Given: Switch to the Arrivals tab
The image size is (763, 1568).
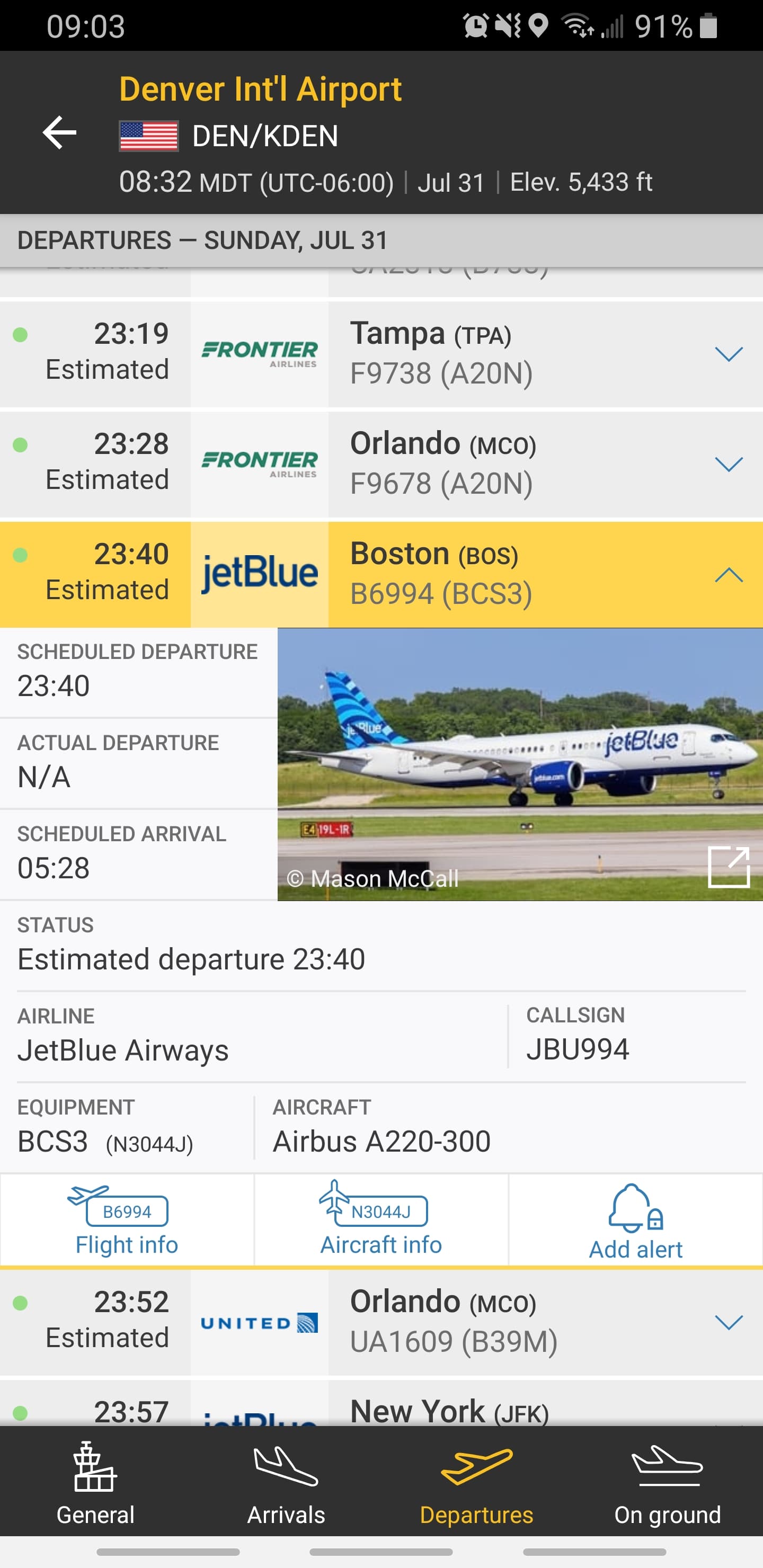Looking at the screenshot, I should point(286,1483).
